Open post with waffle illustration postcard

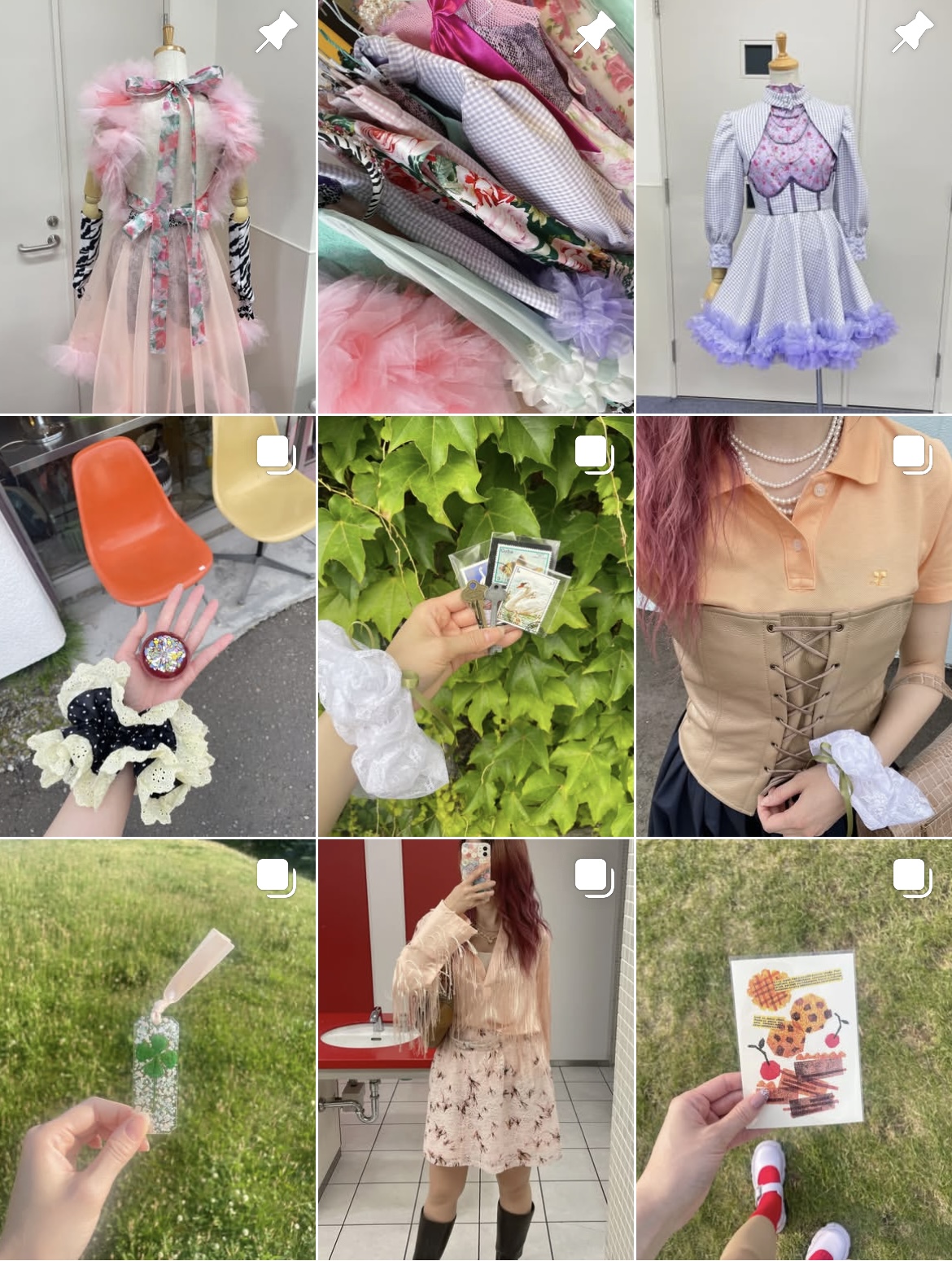point(794,1050)
